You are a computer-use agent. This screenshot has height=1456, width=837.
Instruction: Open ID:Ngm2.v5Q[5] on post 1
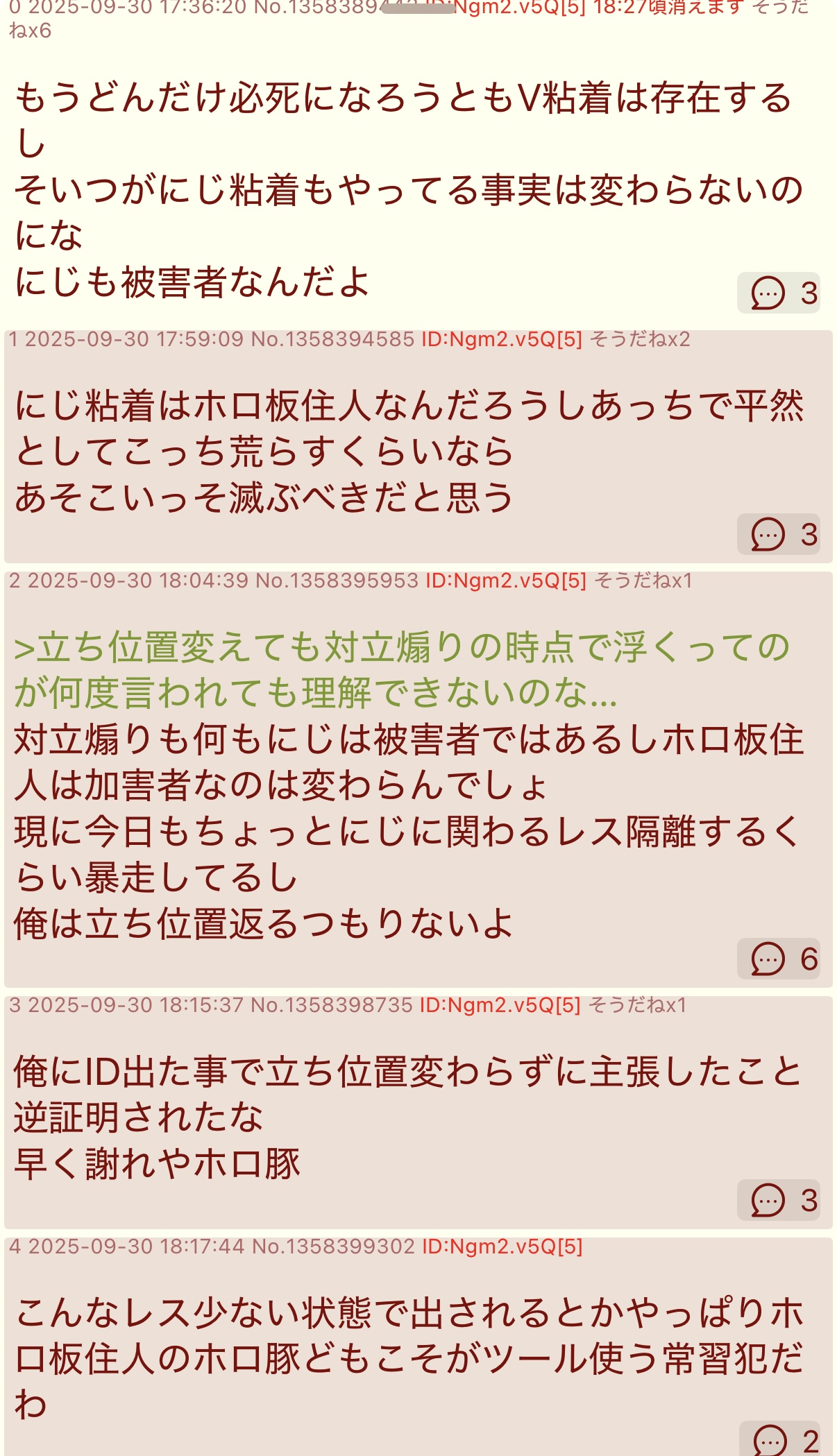pos(502,339)
